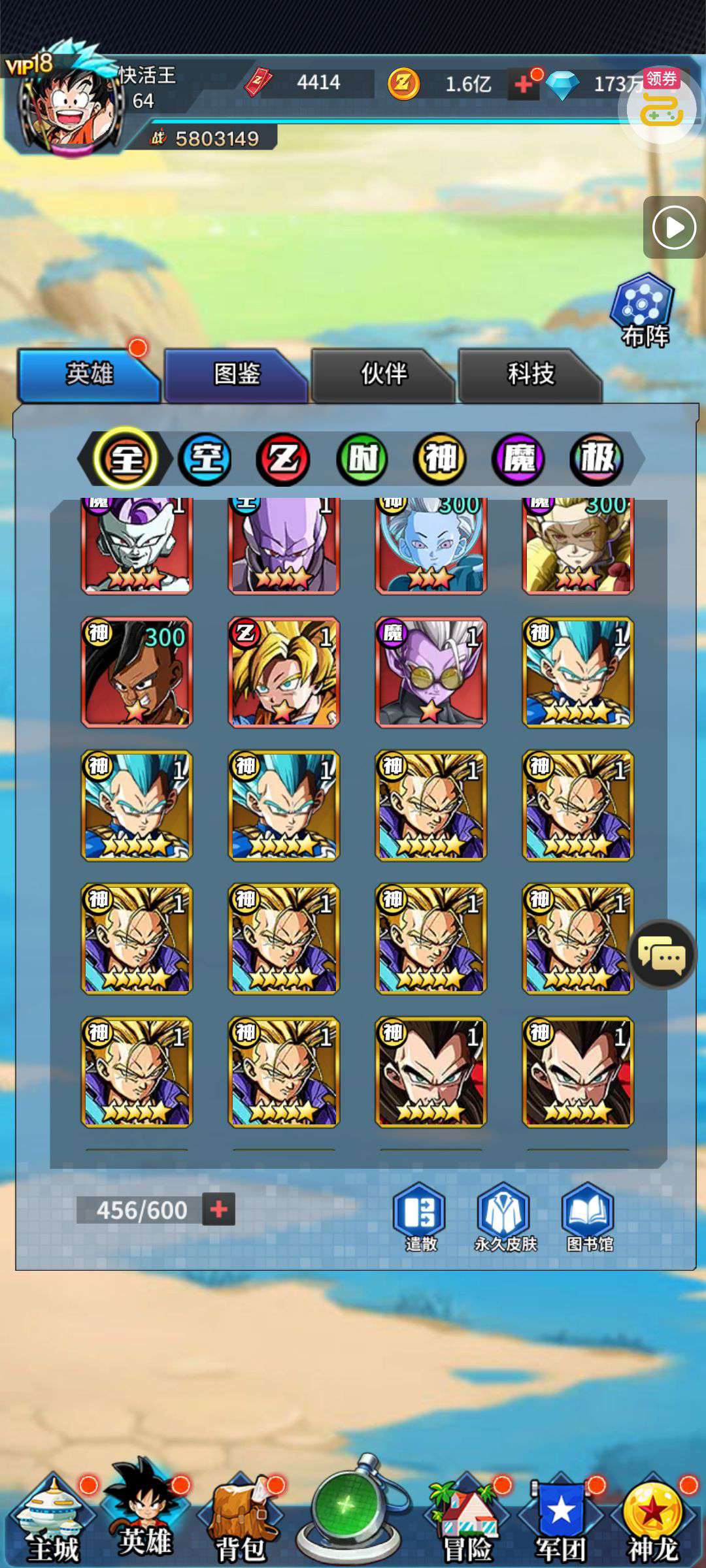Filter heroes by 极 type
This screenshot has width=706, height=1568.
pyautogui.click(x=597, y=459)
